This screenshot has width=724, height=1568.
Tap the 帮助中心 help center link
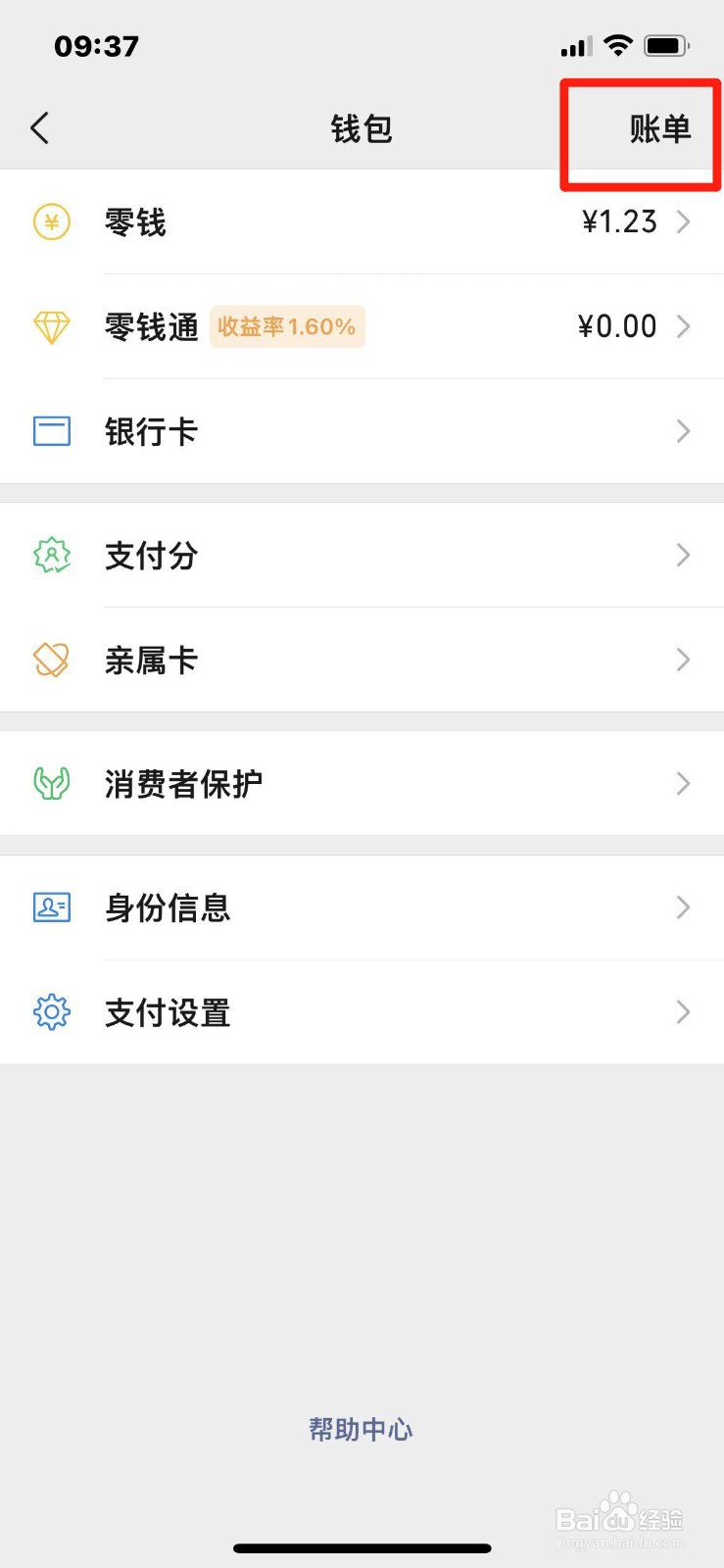tap(362, 1430)
